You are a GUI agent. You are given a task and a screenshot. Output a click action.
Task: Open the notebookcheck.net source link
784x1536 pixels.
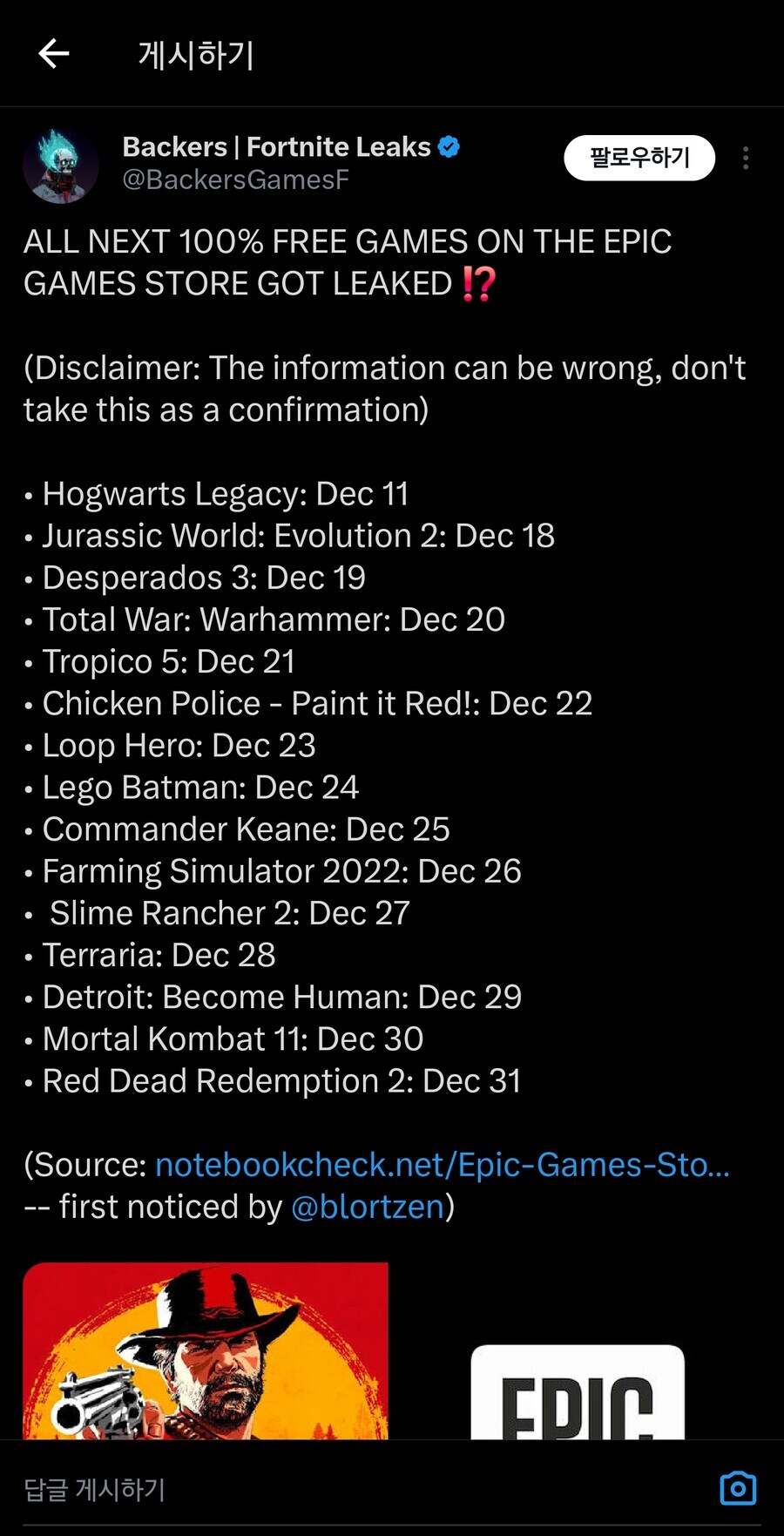pos(442,1165)
